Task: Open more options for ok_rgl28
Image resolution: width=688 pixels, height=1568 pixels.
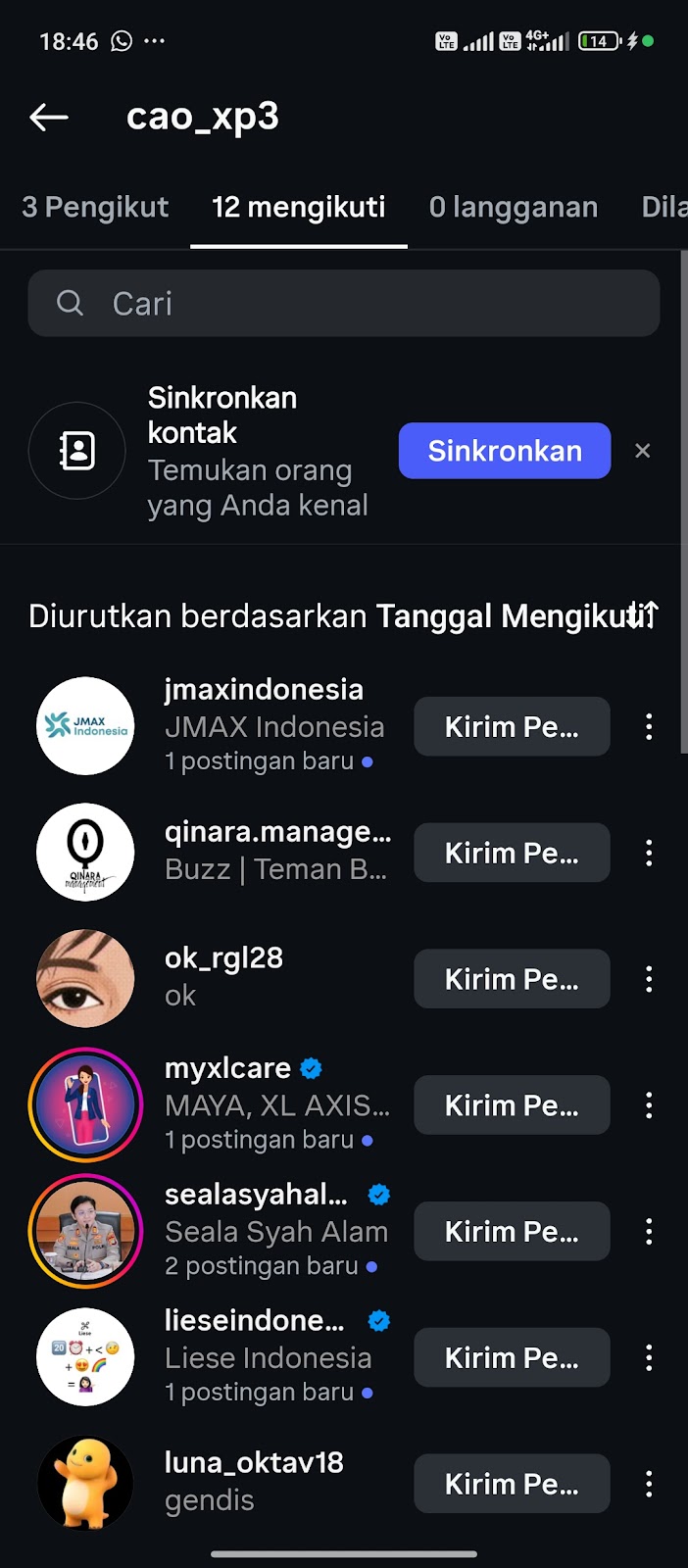Action: [x=649, y=979]
